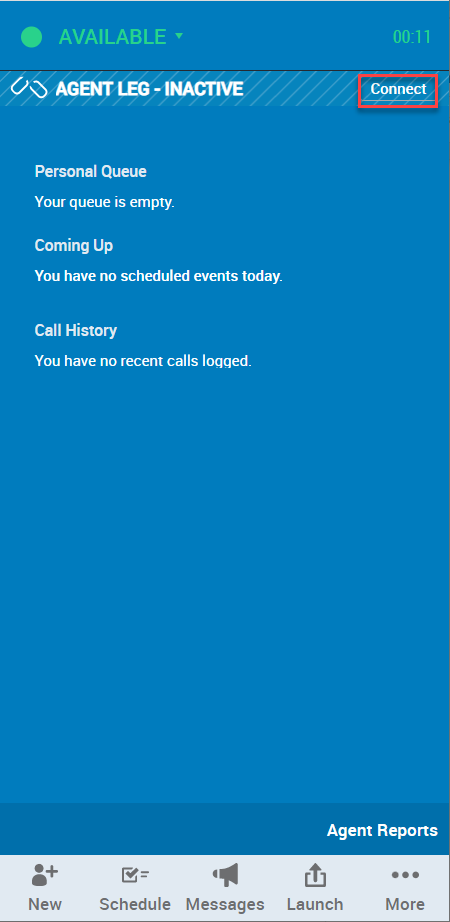Open the Schedule section

point(135,888)
